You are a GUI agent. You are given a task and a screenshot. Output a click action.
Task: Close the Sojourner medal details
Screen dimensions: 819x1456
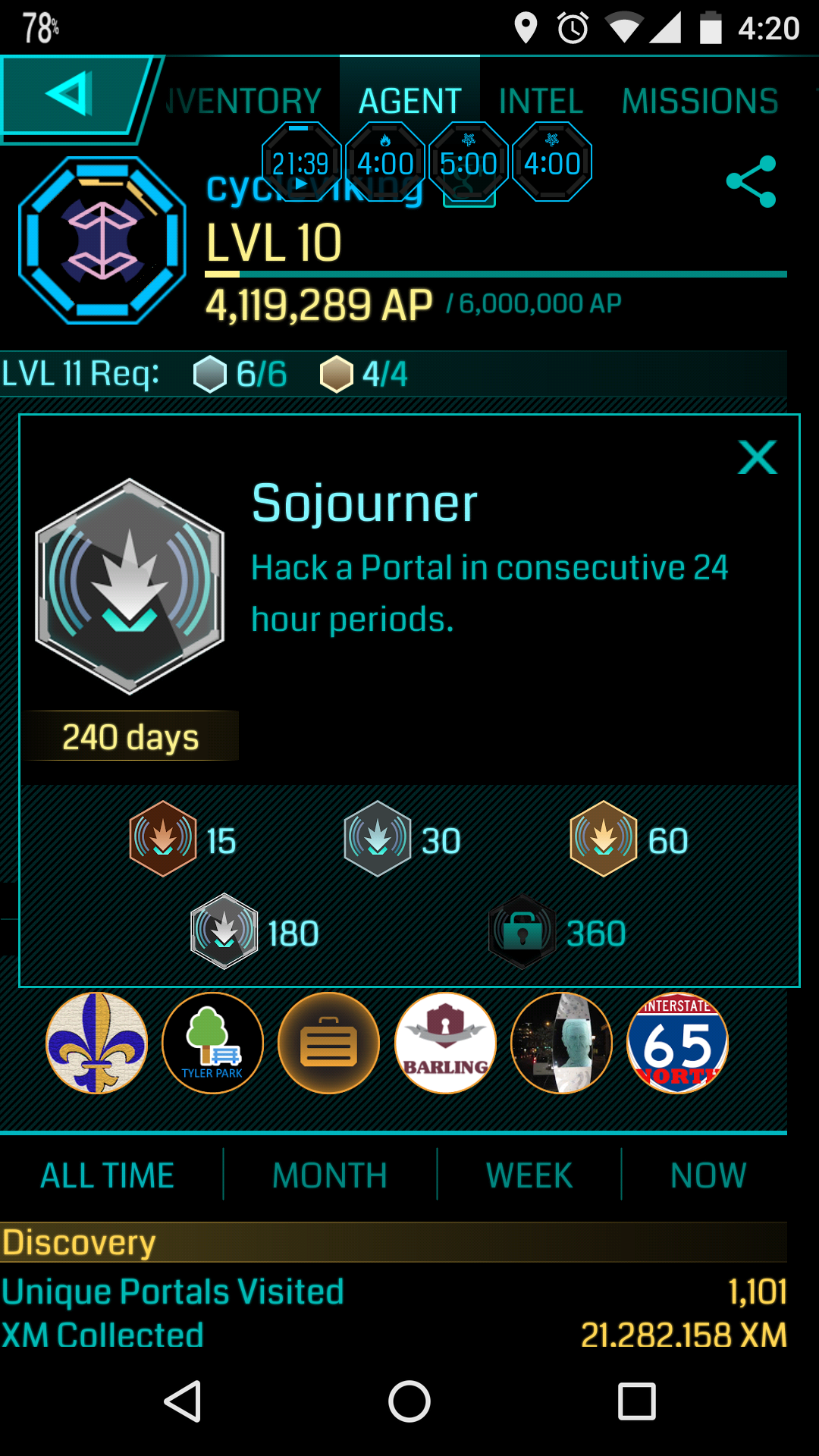click(x=758, y=458)
